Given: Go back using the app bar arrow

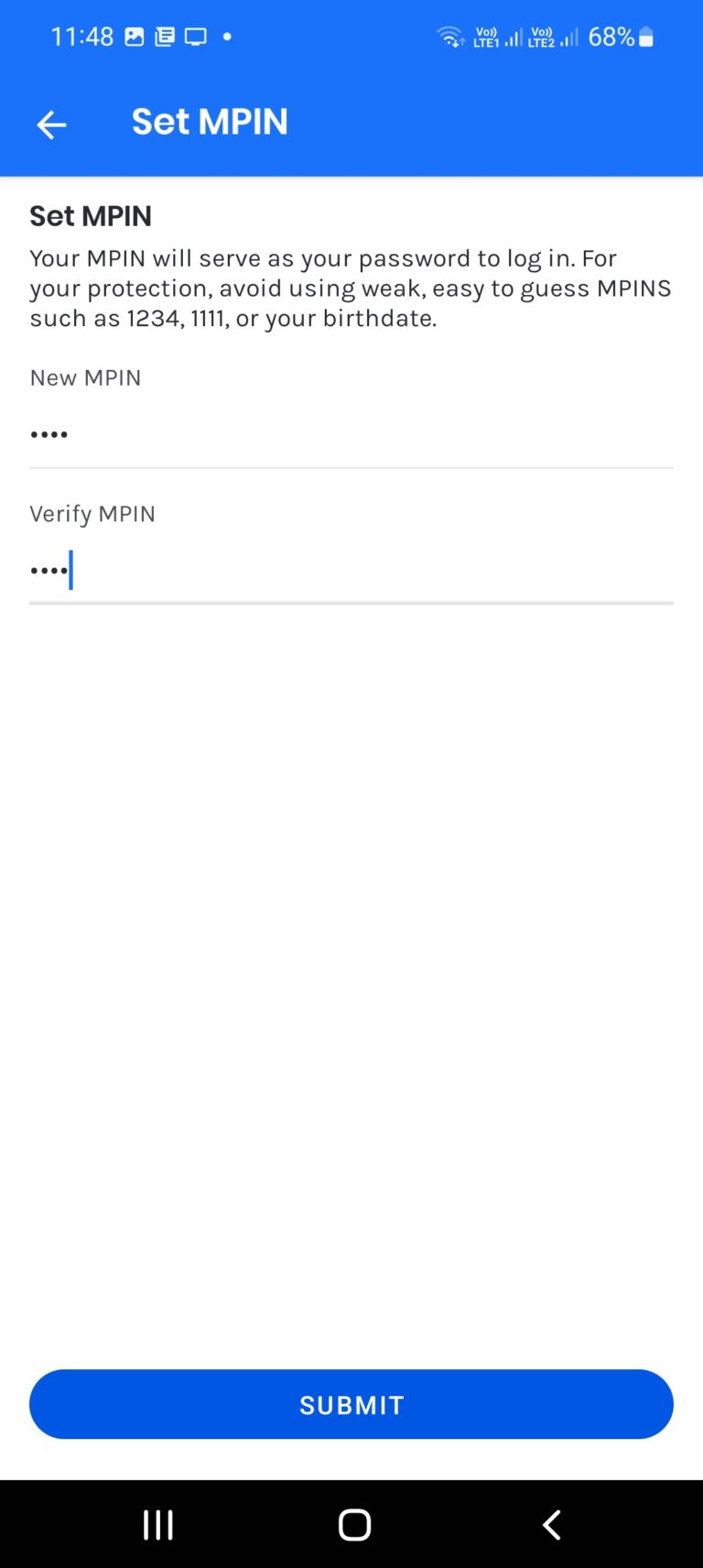Looking at the screenshot, I should coord(51,124).
